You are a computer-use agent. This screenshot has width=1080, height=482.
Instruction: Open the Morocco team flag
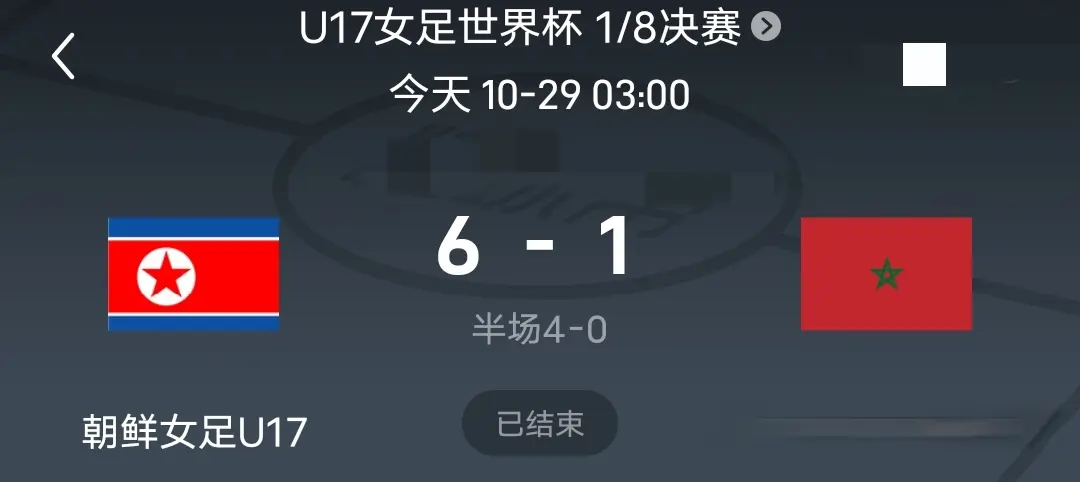886,274
